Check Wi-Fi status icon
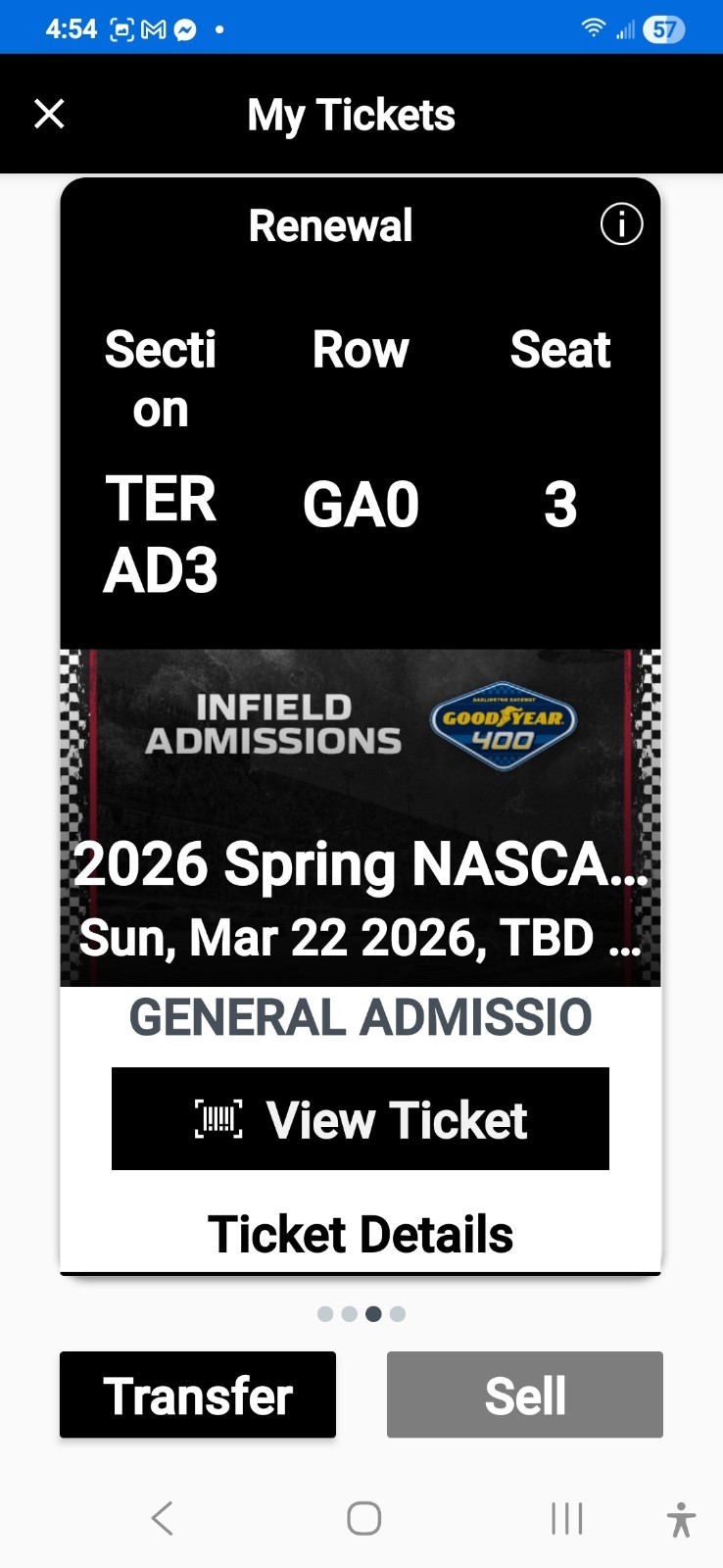Viewport: 723px width, 1568px height. tap(595, 26)
